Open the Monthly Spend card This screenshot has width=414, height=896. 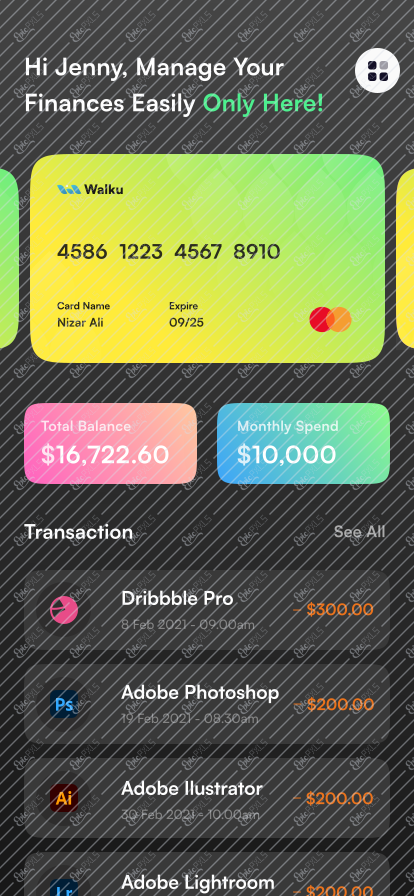point(304,443)
